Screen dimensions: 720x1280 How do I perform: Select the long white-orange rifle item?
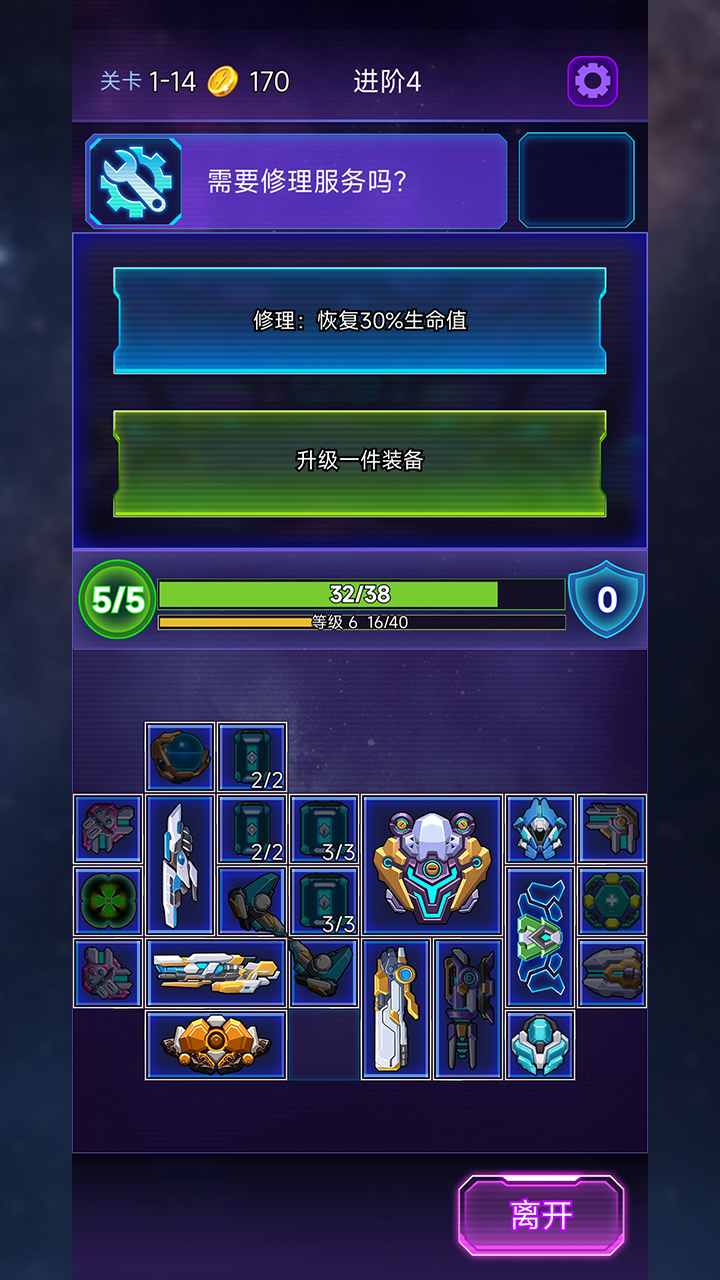(216, 973)
